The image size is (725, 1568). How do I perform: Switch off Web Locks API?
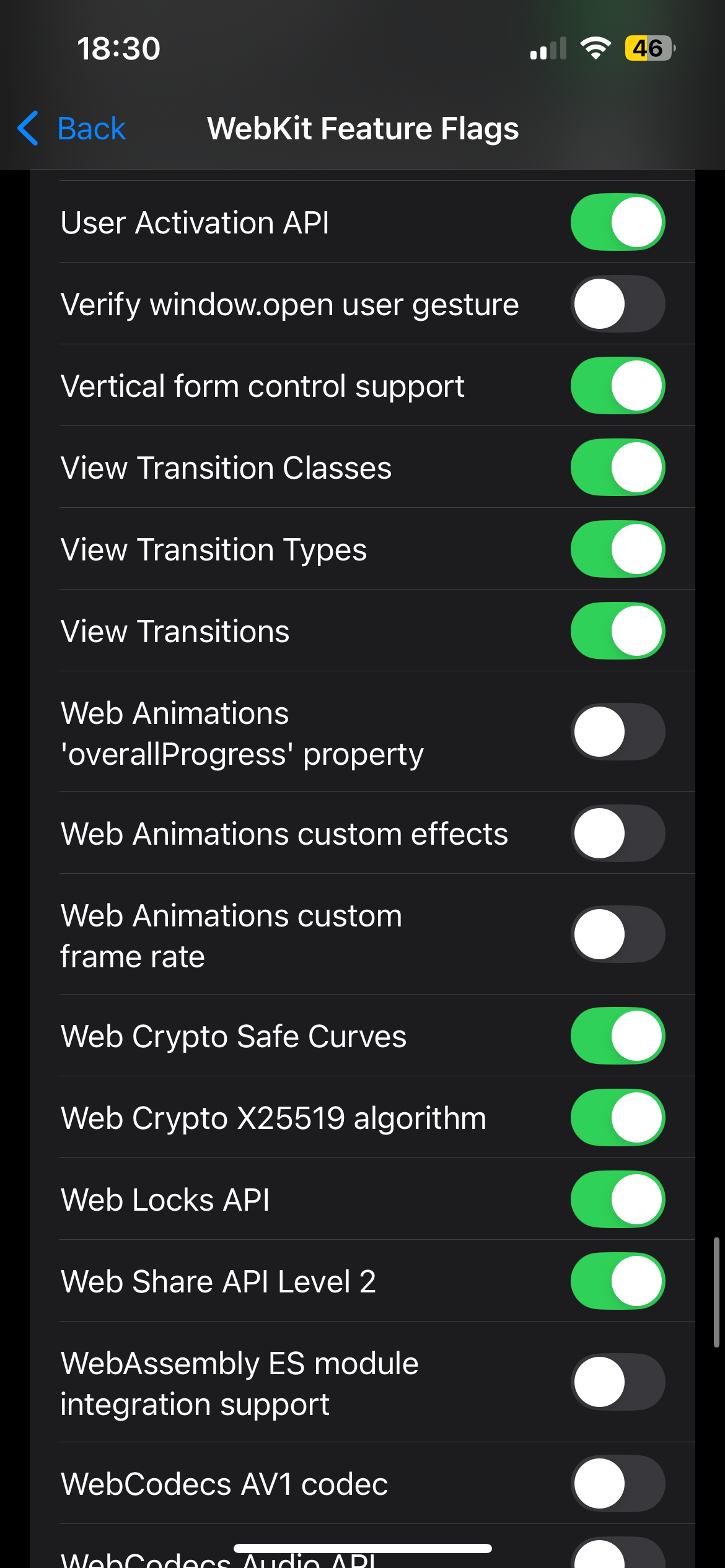(617, 1200)
